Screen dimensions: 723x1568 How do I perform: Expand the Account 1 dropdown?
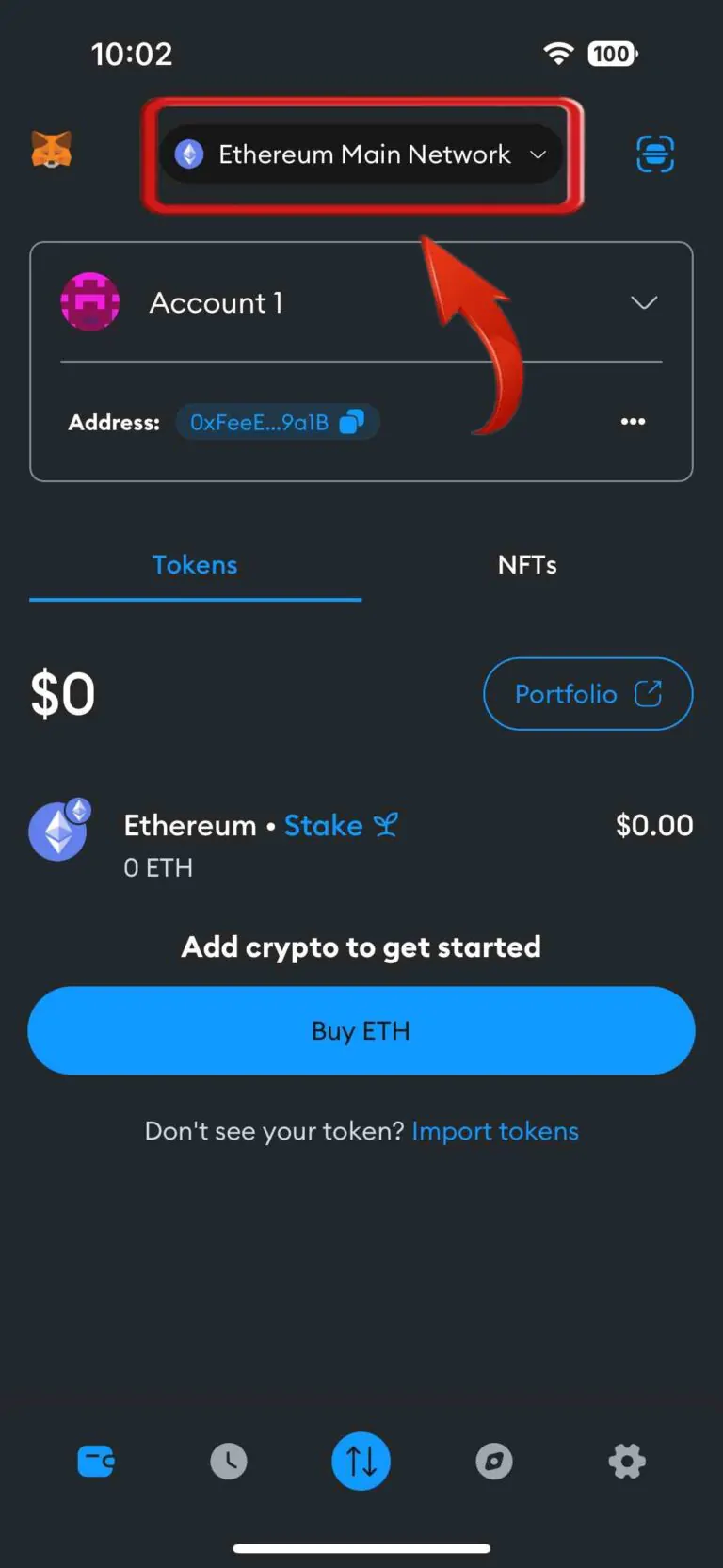pos(645,302)
